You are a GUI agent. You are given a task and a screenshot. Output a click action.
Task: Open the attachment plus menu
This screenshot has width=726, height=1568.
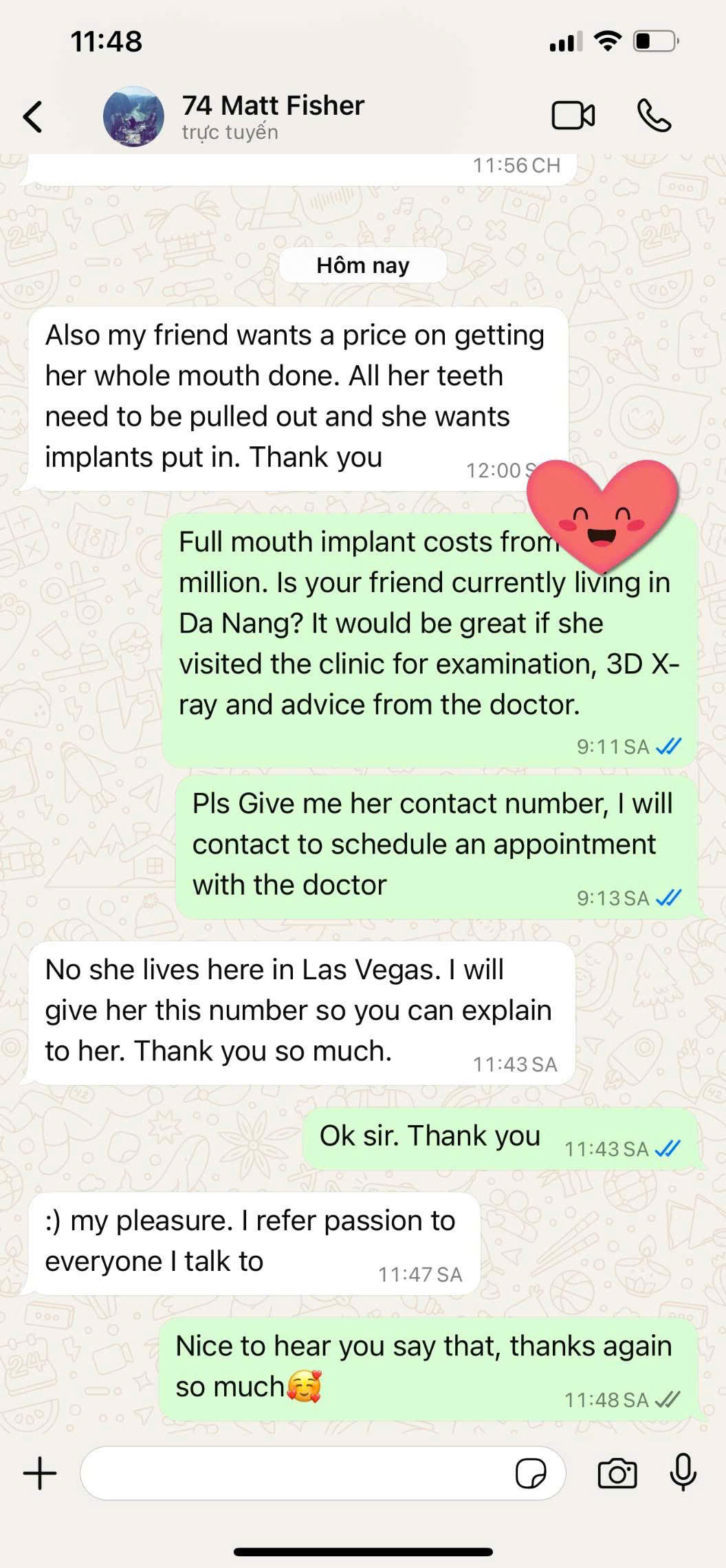40,1473
